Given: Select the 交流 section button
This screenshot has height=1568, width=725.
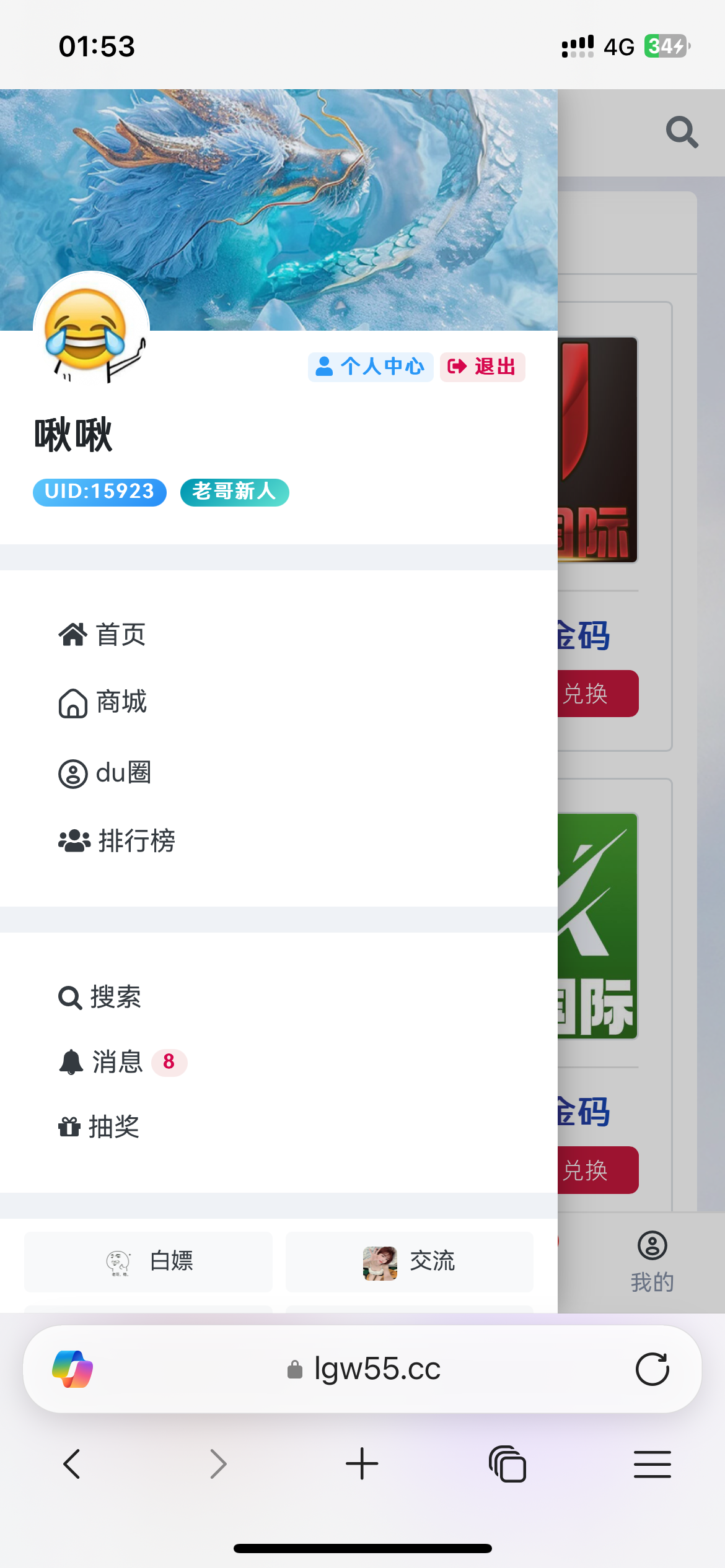Looking at the screenshot, I should pyautogui.click(x=410, y=1261).
